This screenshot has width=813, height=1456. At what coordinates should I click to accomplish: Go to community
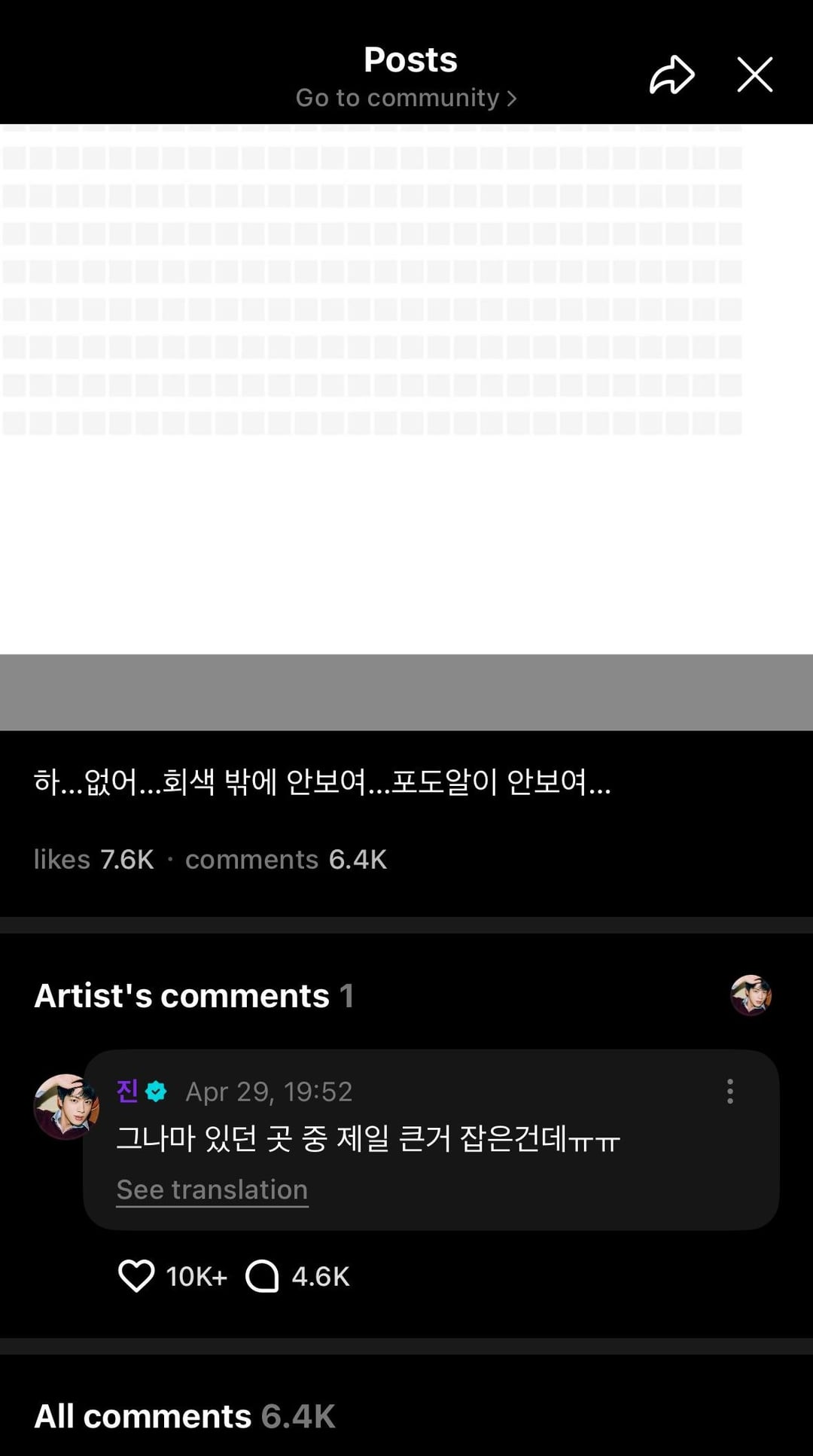point(406,98)
